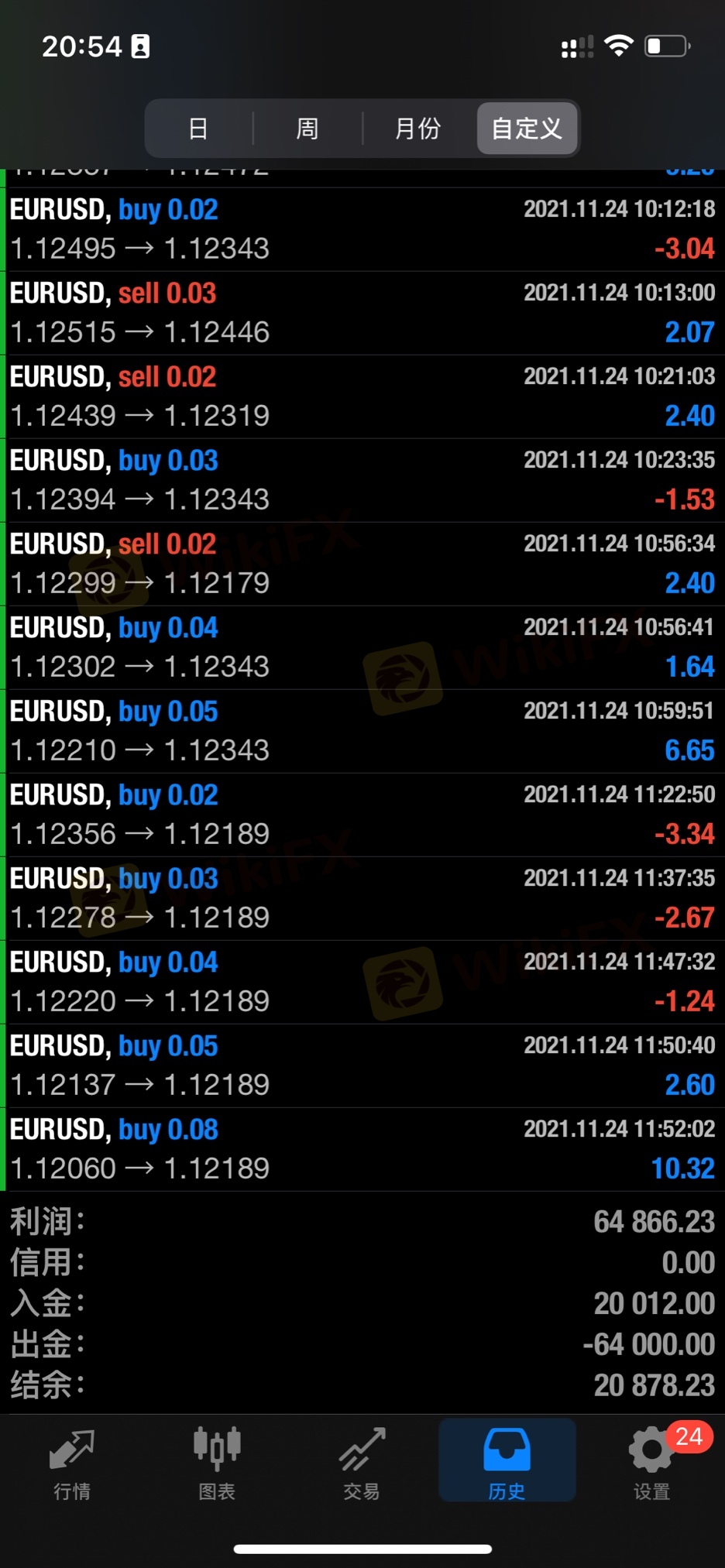The height and width of the screenshot is (1568, 725).
Task: View details of EURUSD buy 0.05 at 10:59:51
Action: tap(362, 731)
